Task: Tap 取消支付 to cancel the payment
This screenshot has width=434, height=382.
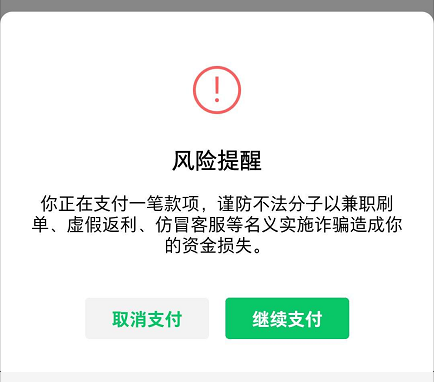Action: [x=147, y=318]
